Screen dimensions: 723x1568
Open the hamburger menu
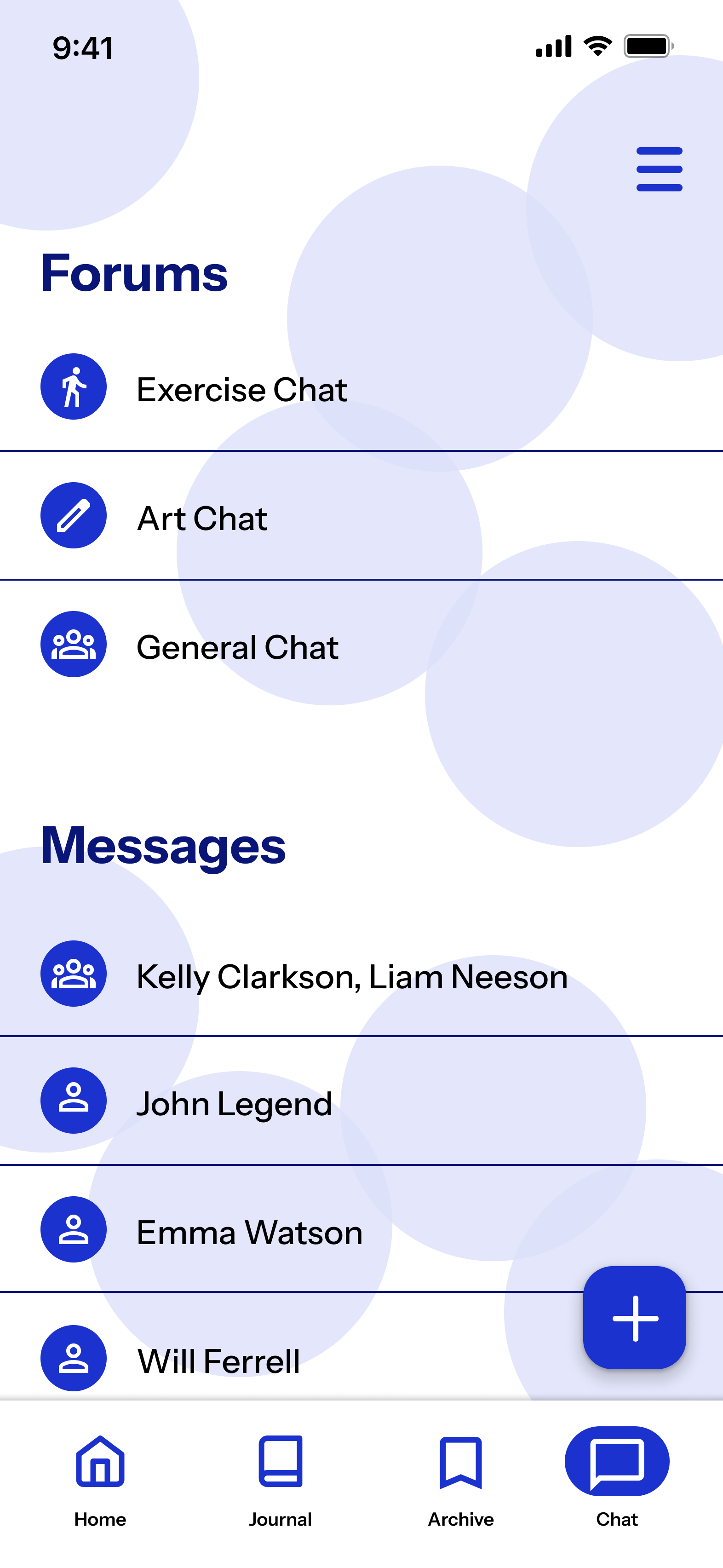click(x=659, y=169)
